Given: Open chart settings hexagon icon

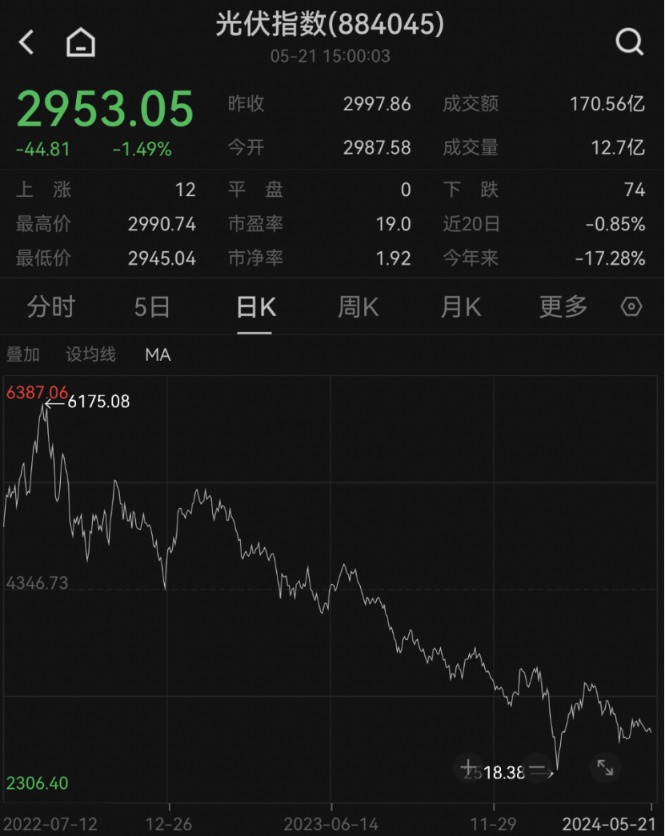Looking at the screenshot, I should coord(631,307).
